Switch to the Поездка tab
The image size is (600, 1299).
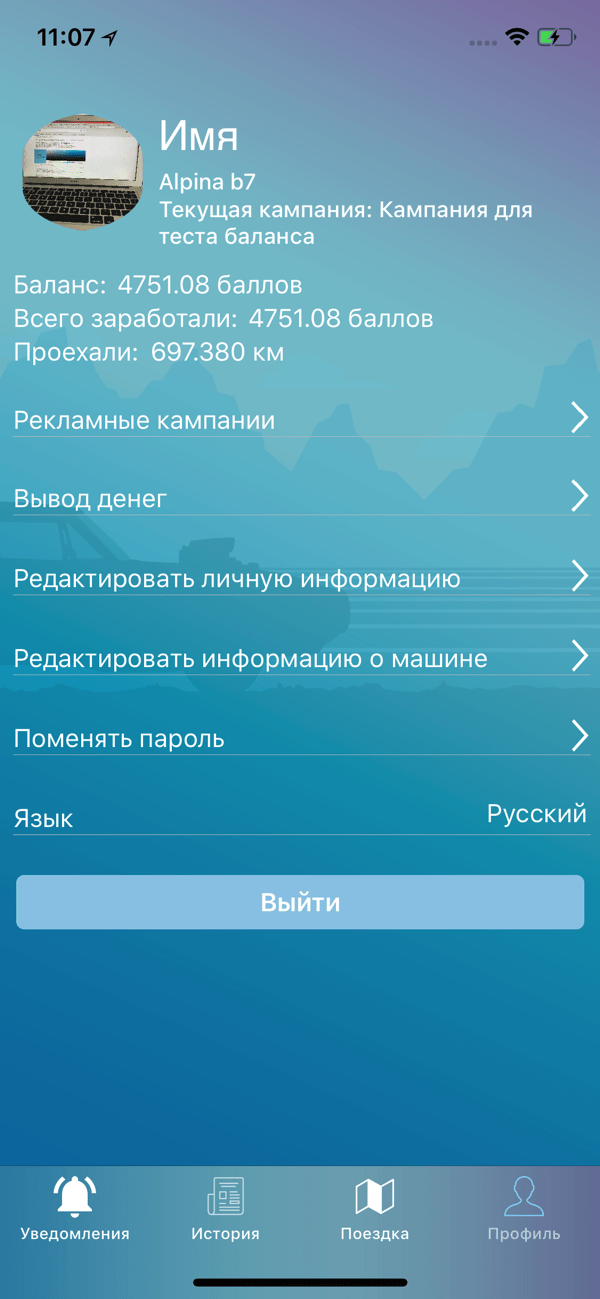pos(375,1207)
